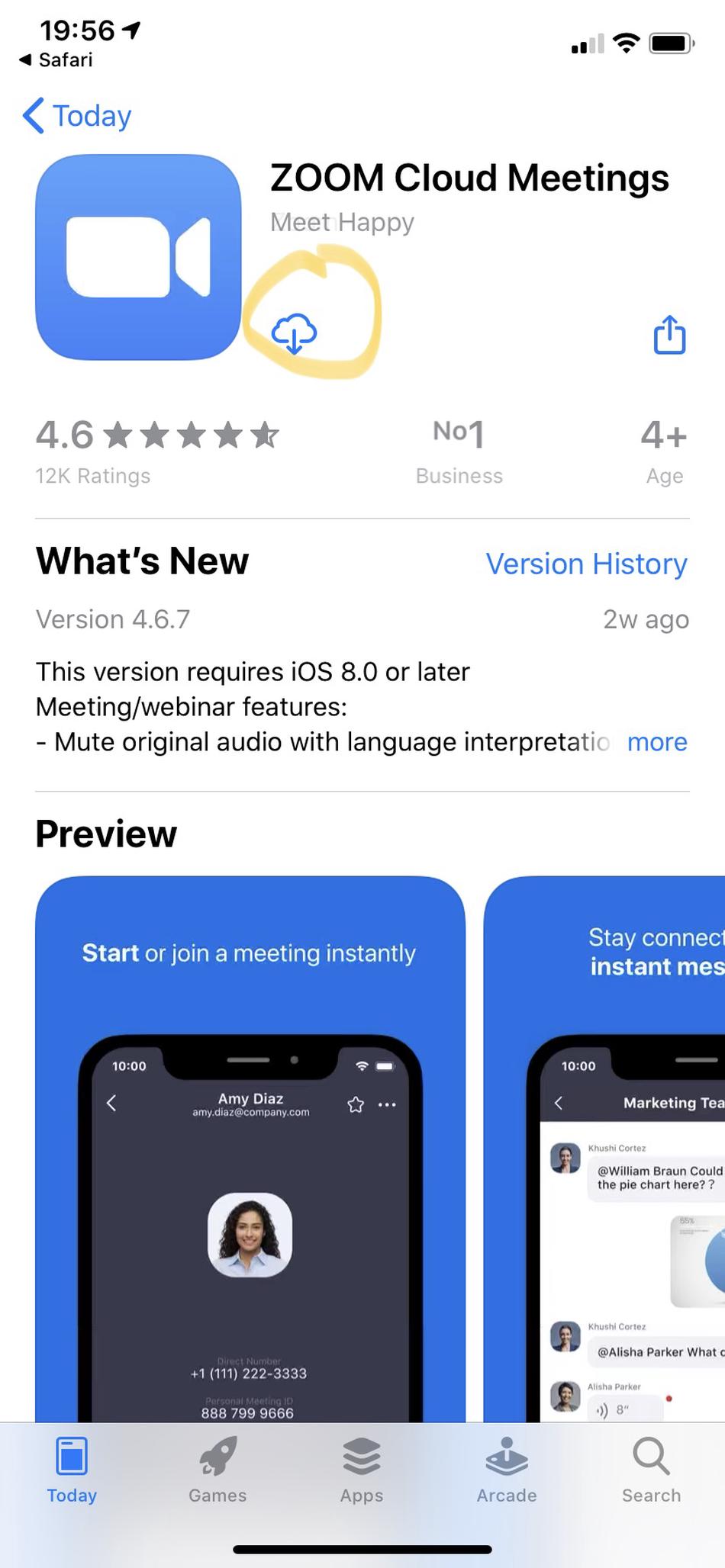Screen dimensions: 725x1568
Task: Switch to the Games tab
Action: tap(217, 1470)
